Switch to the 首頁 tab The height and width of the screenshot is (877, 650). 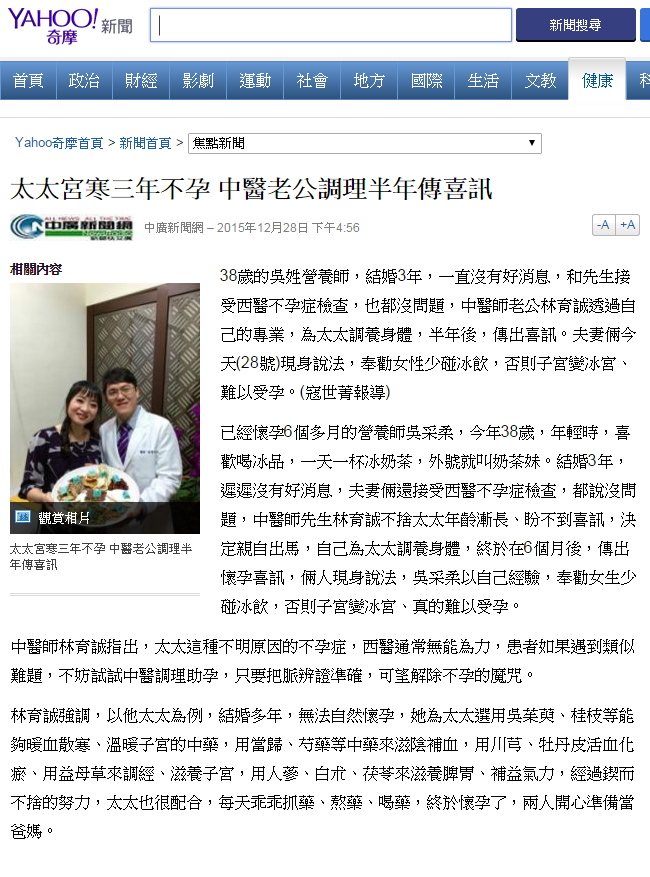(x=28, y=81)
